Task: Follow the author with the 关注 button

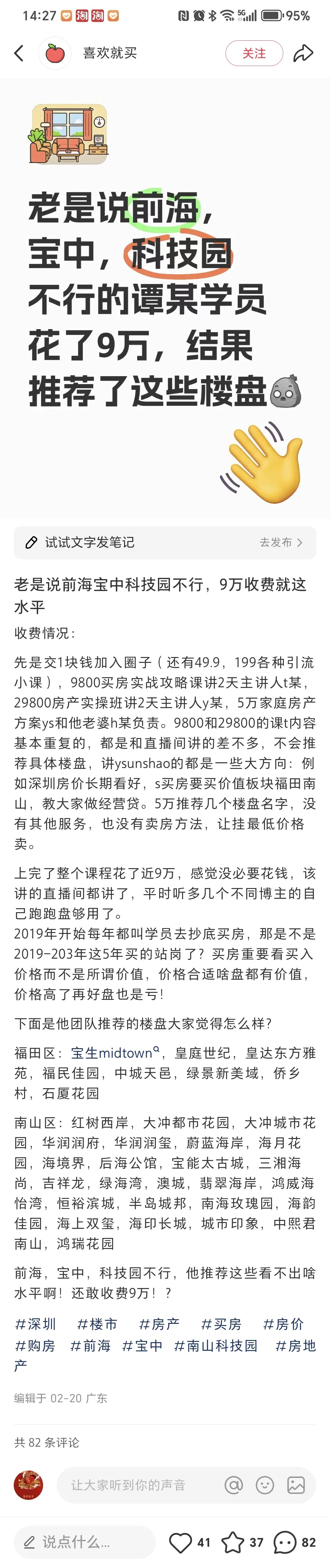Action: [254, 53]
